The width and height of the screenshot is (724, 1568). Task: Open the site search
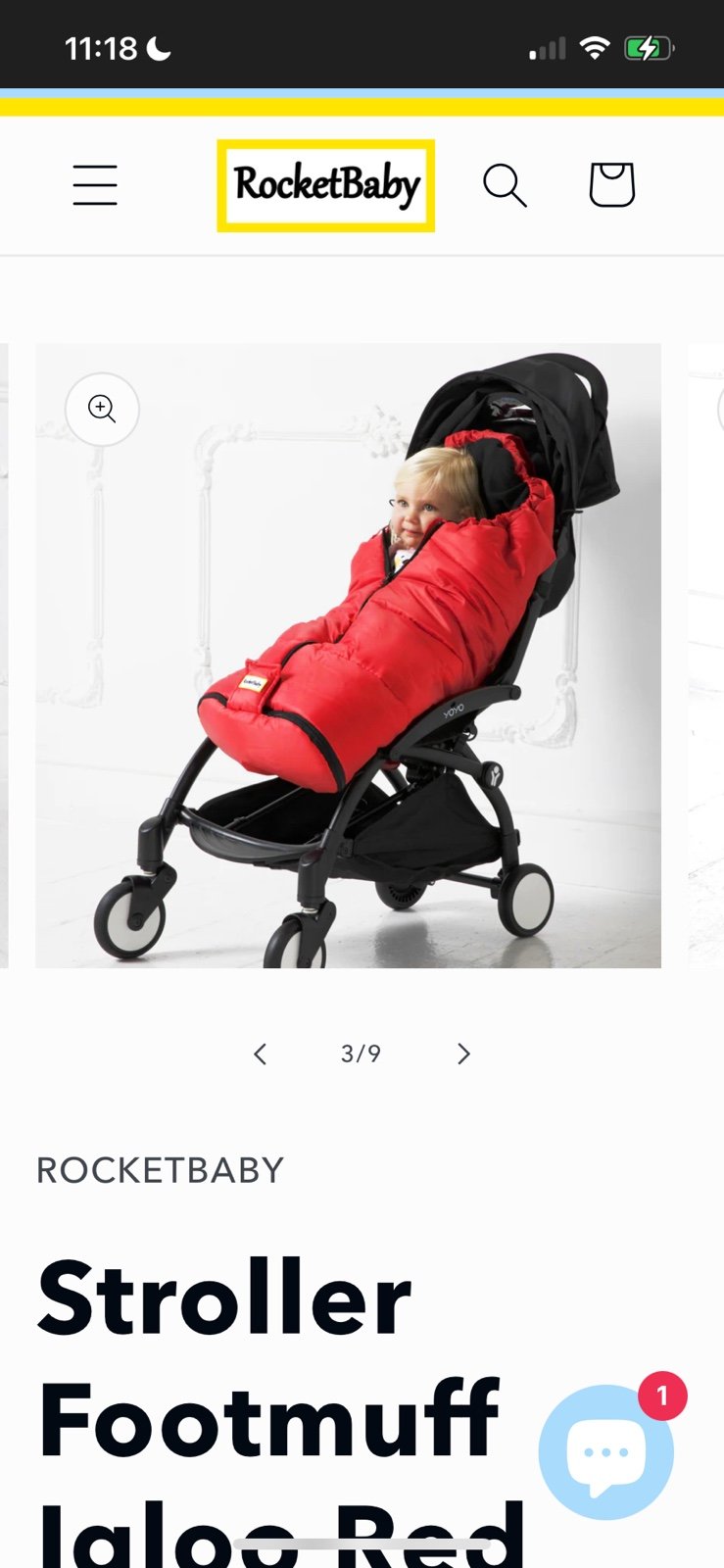(506, 185)
